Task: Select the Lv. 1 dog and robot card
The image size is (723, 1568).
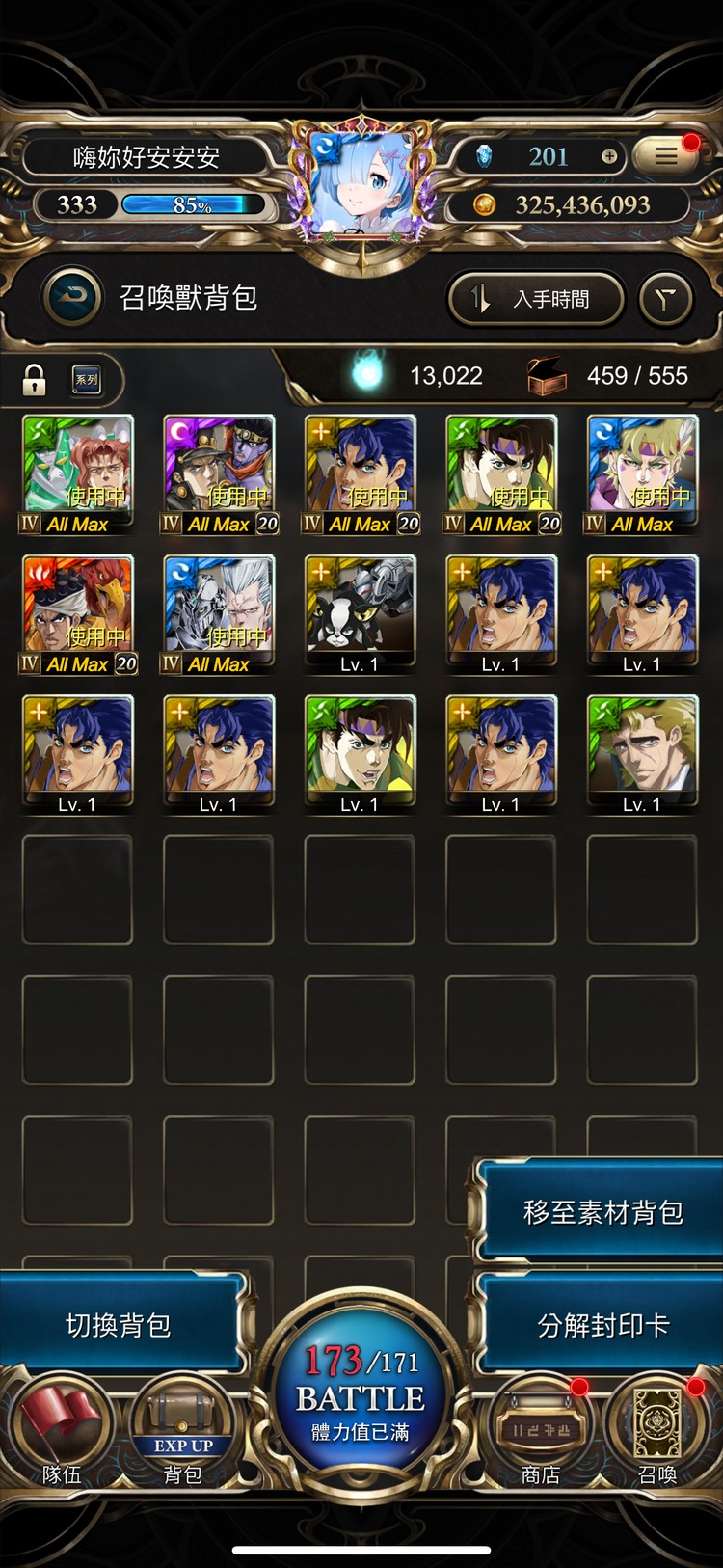Action: click(360, 610)
